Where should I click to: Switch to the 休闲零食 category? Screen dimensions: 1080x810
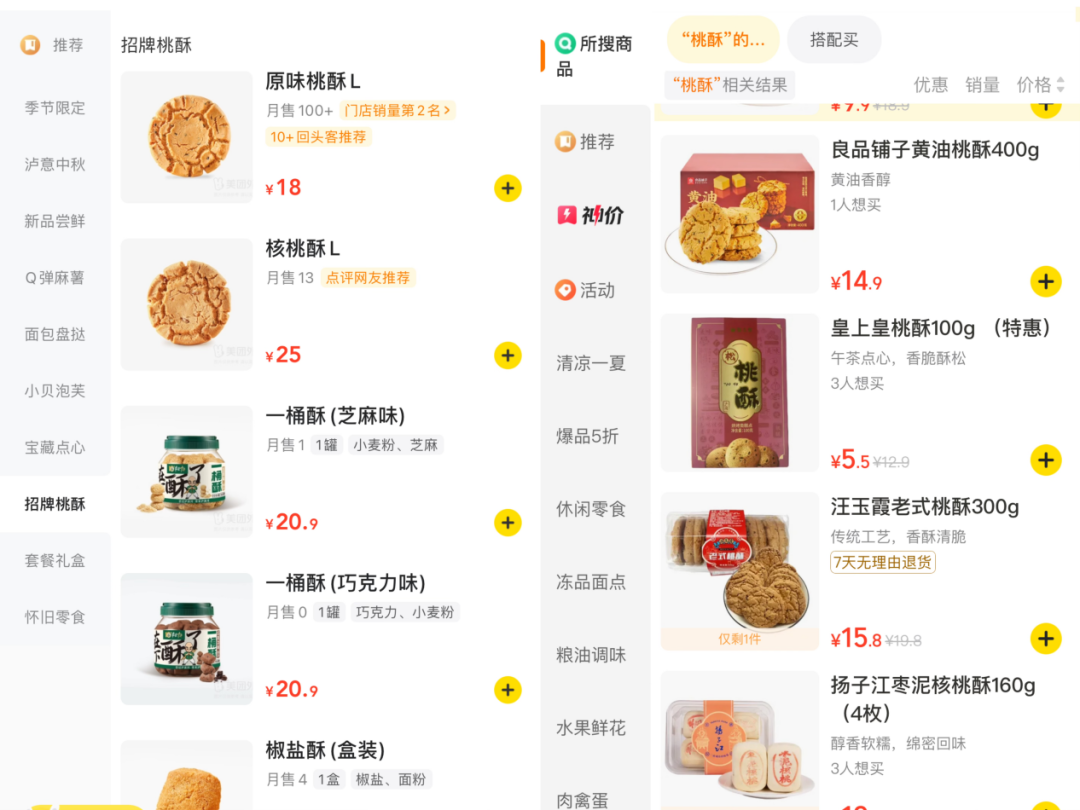(x=591, y=509)
